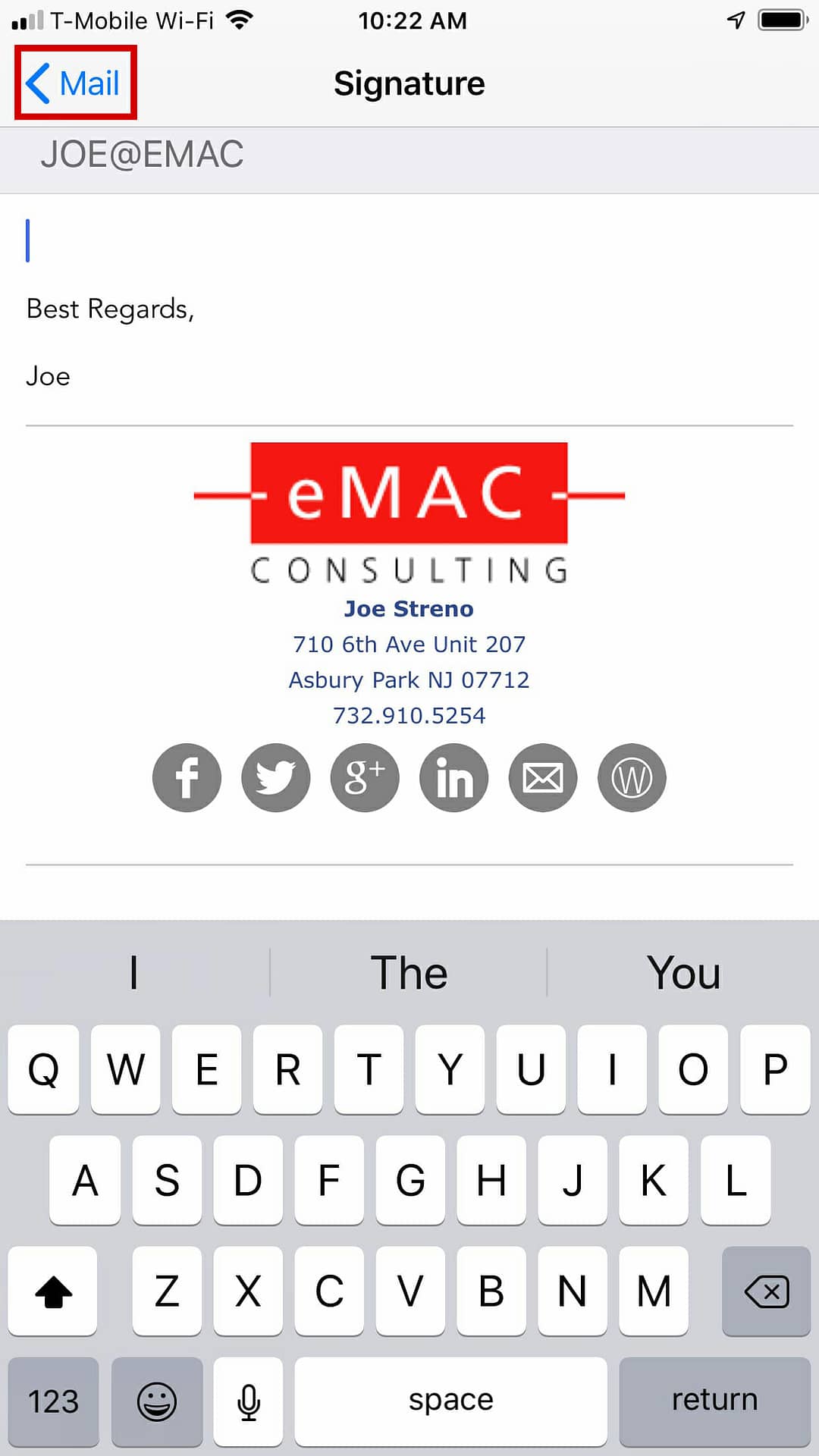Hit the return key
This screenshot has width=819, height=1456.
714,1401
